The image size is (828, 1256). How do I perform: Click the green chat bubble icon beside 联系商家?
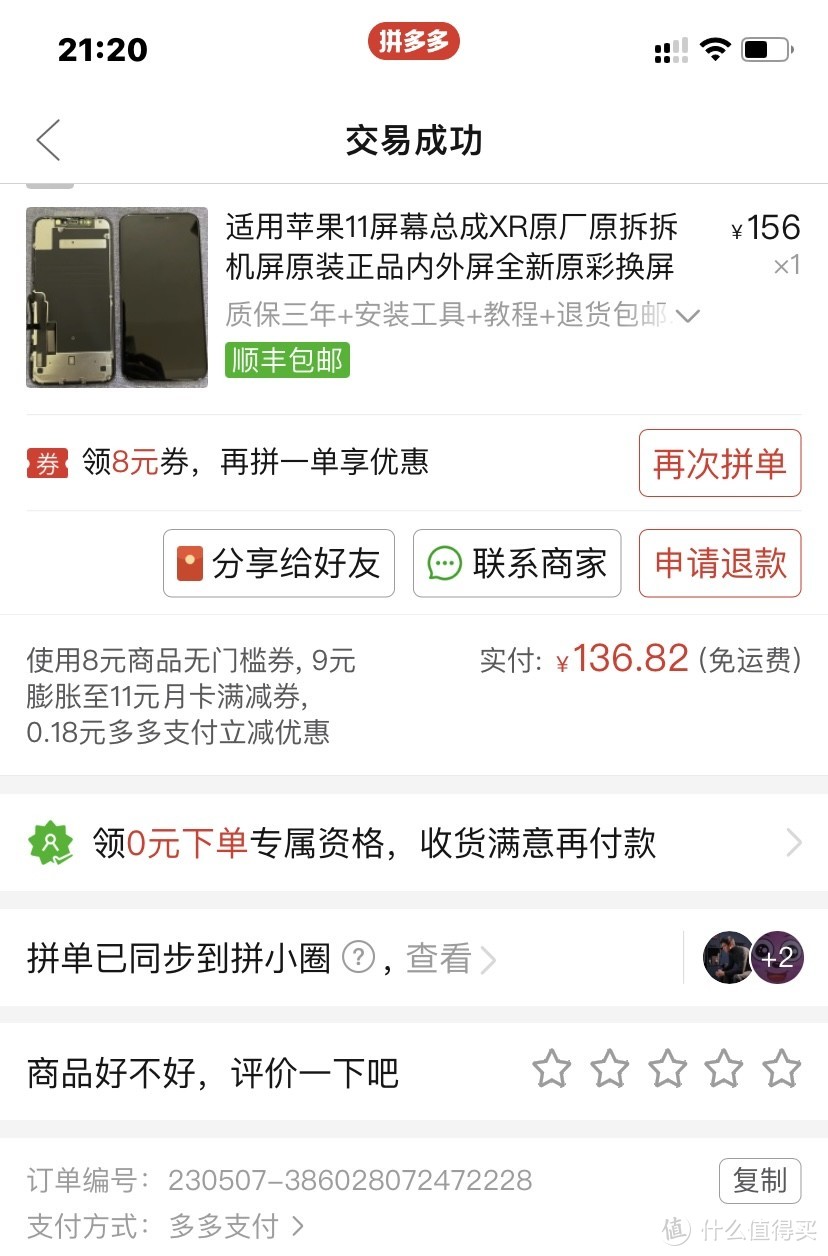(x=441, y=564)
